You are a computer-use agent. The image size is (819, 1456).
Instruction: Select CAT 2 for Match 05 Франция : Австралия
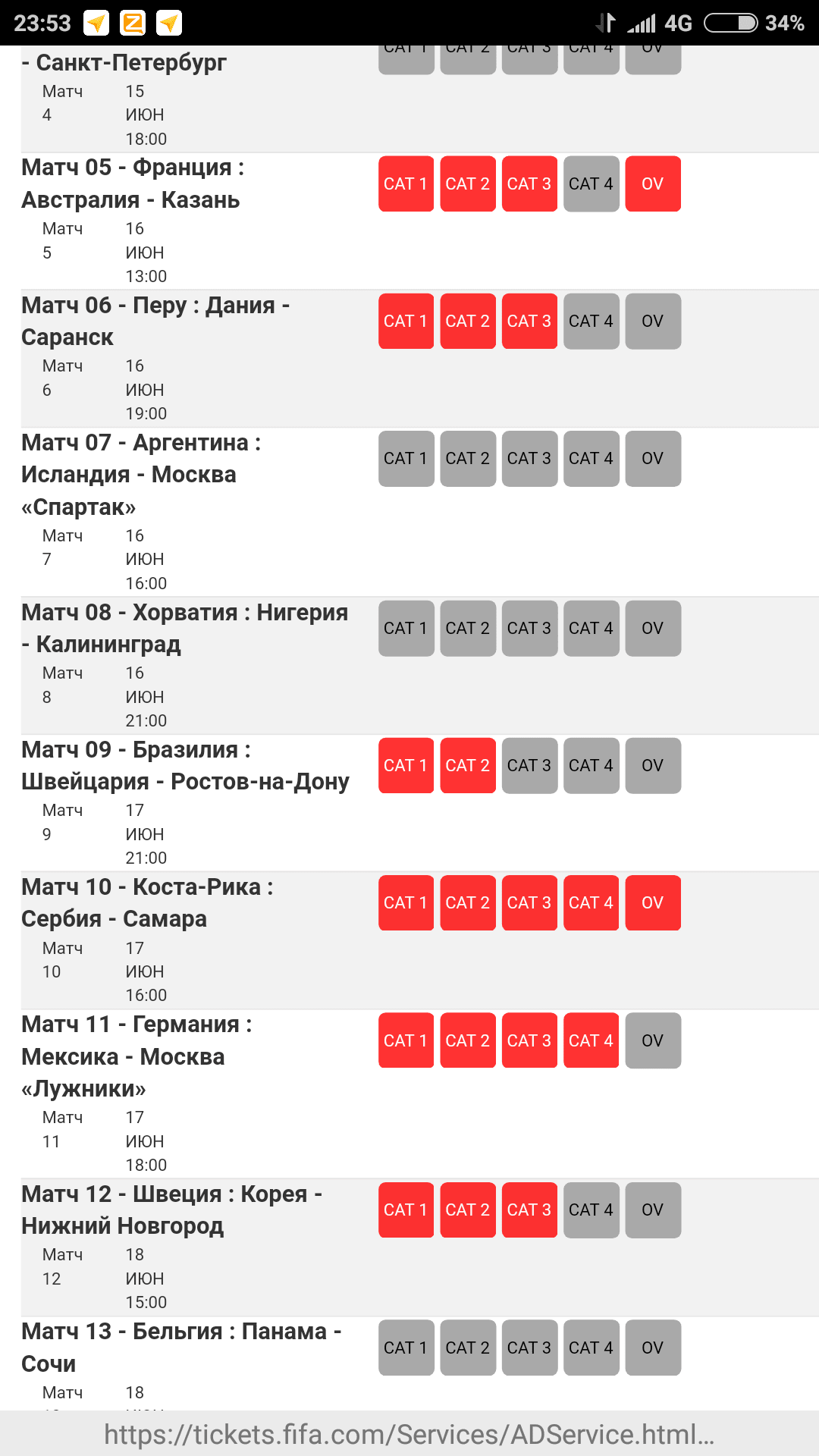click(x=467, y=184)
